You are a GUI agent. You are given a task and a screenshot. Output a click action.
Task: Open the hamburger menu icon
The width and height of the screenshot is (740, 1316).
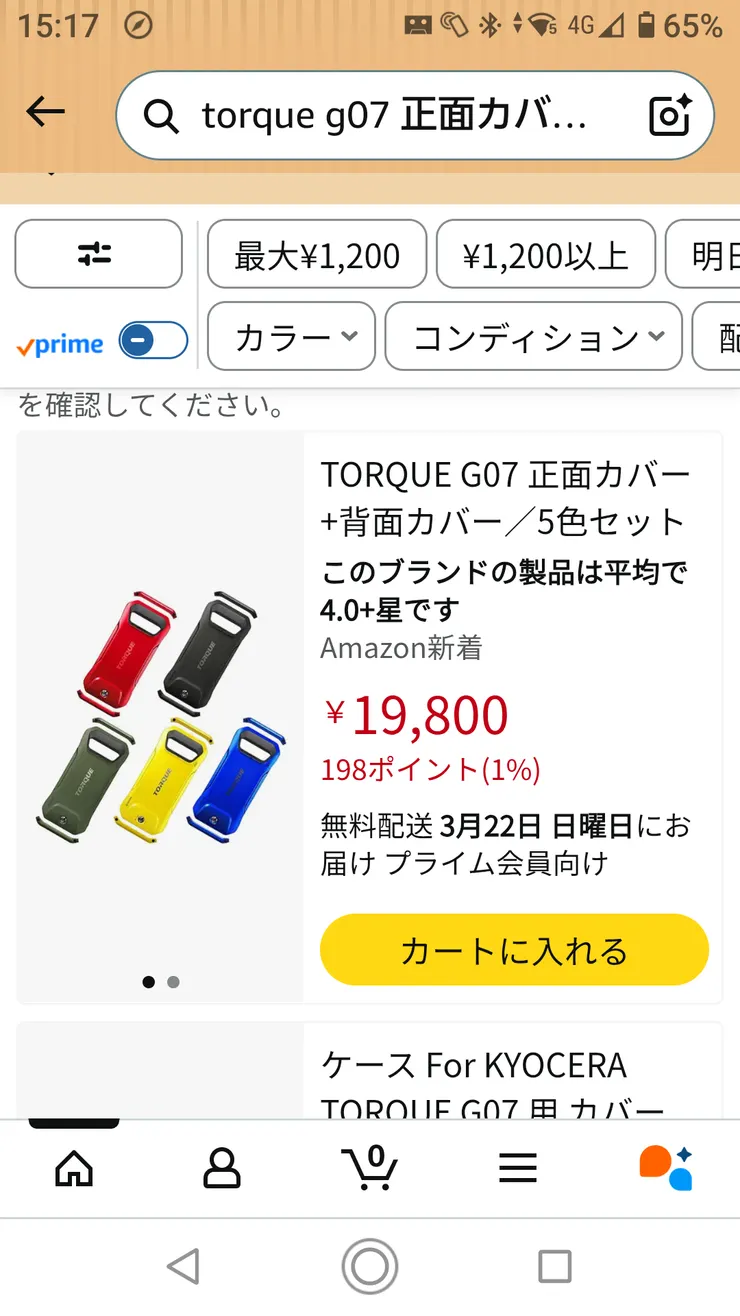pyautogui.click(x=517, y=1168)
